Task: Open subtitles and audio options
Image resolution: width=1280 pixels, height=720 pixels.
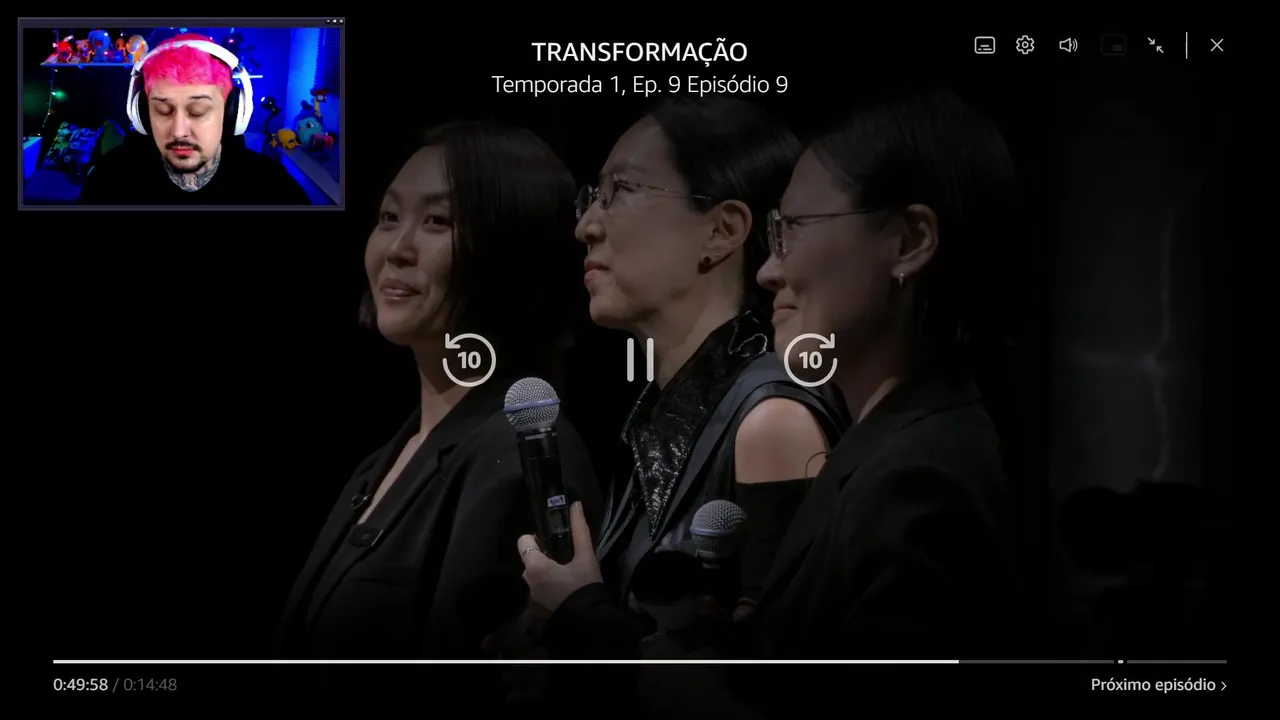Action: pyautogui.click(x=985, y=45)
